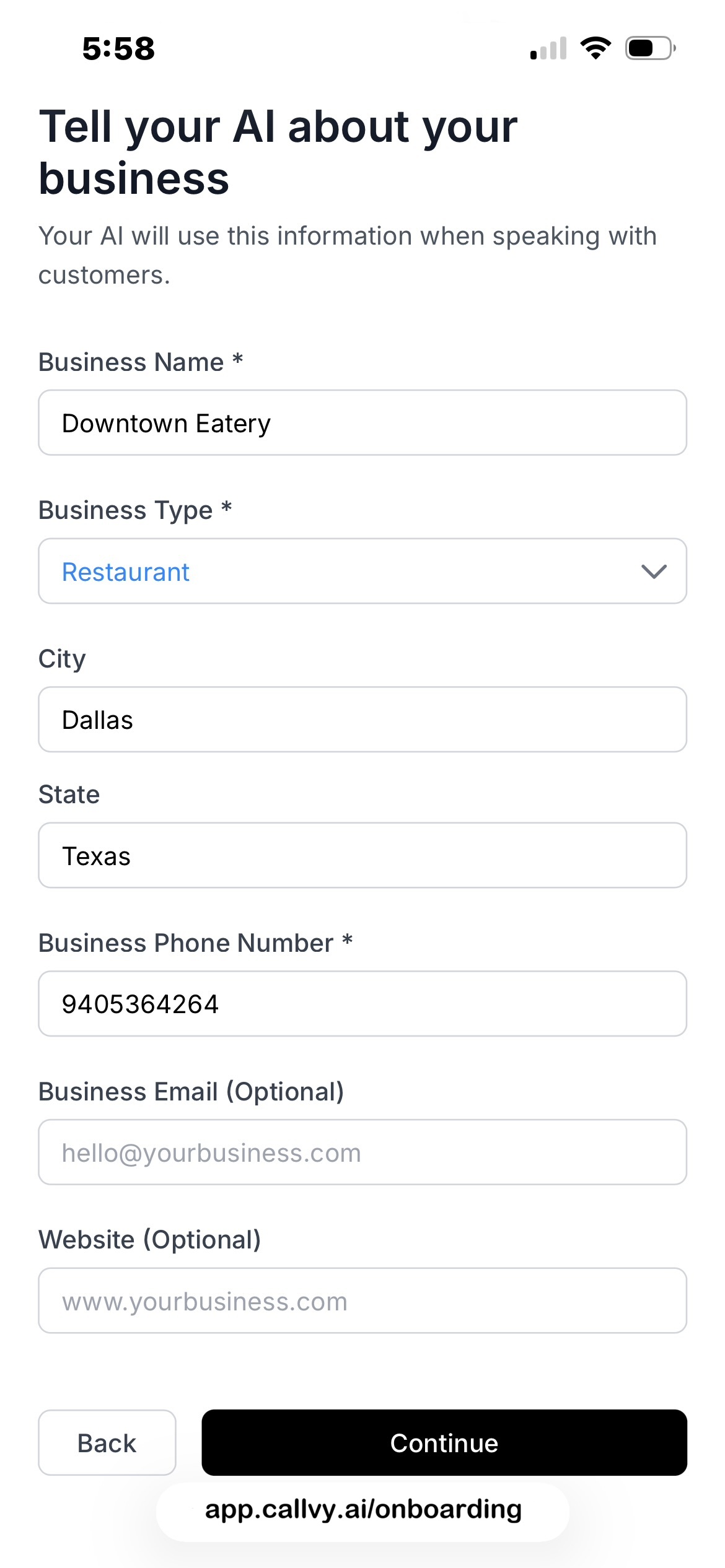Select the Restaurant value in Business Type
Viewport: 725px width, 1568px height.
125,571
